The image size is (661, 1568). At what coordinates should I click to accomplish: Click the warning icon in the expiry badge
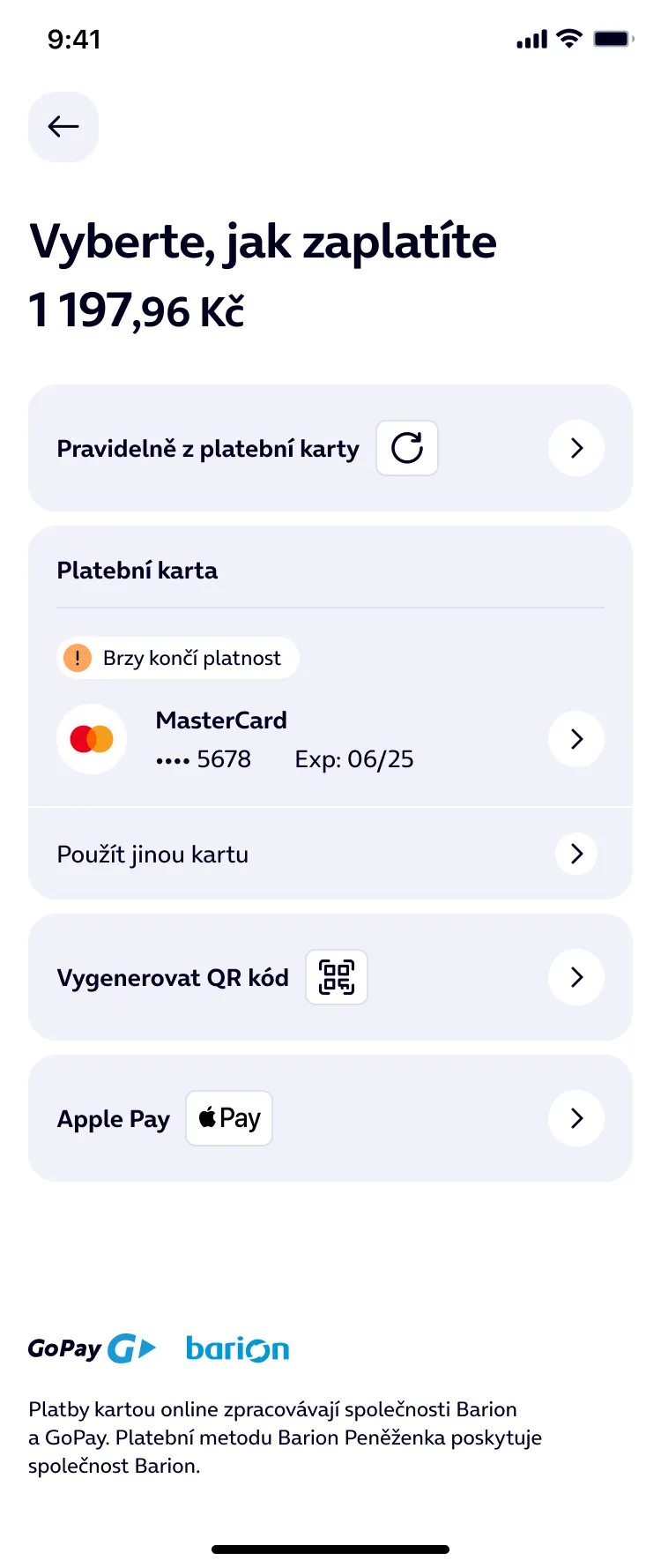coord(77,657)
